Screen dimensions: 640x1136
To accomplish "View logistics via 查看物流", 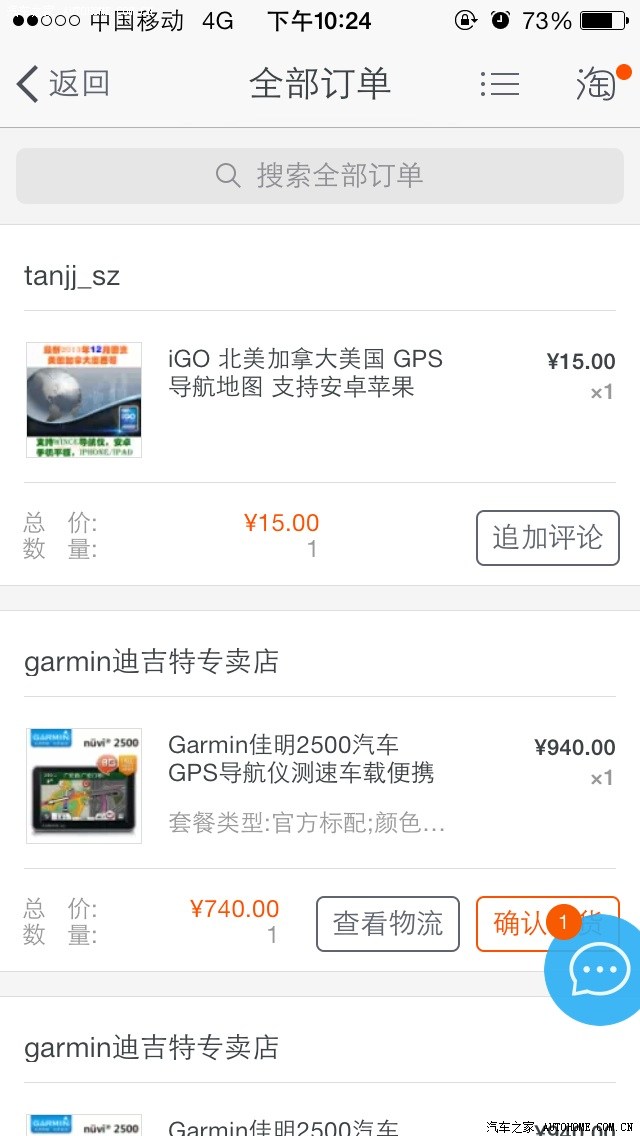I will pyautogui.click(x=388, y=924).
